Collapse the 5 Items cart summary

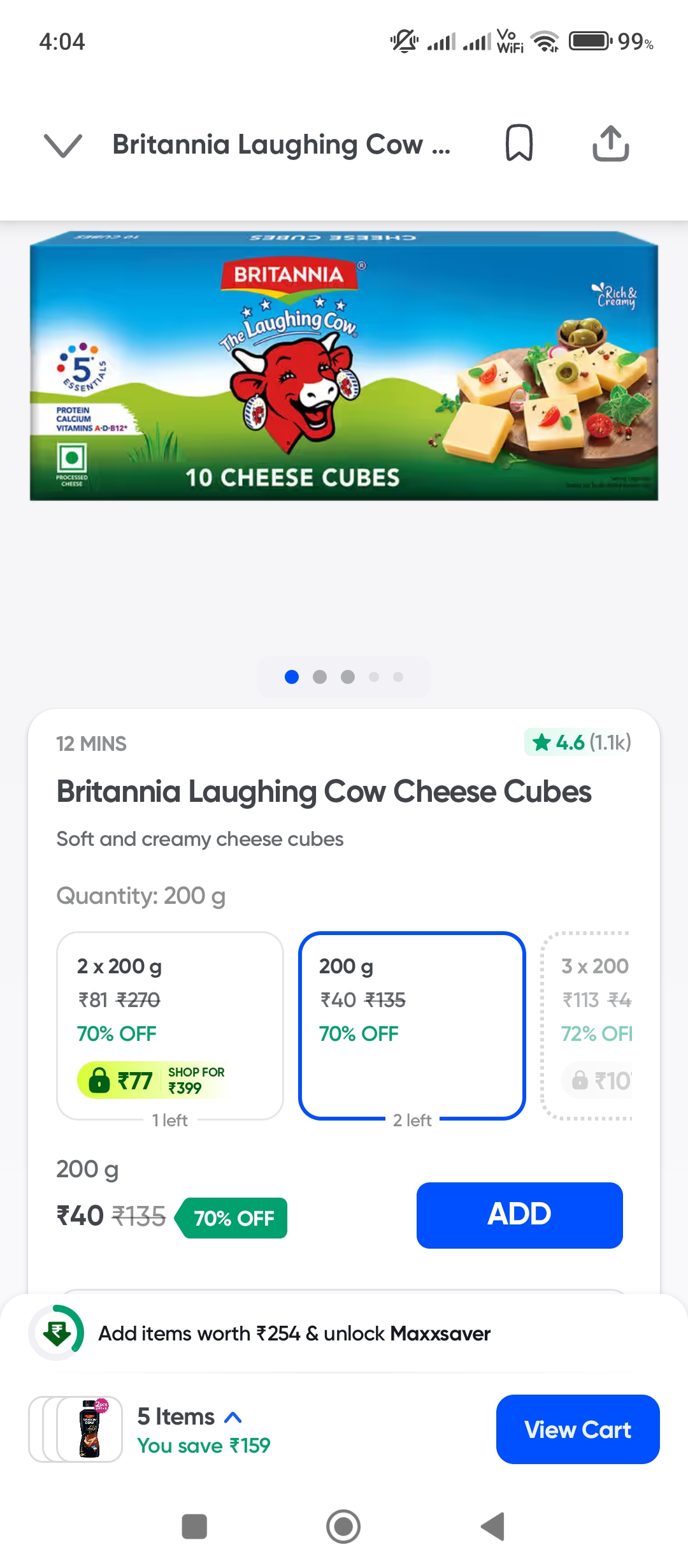click(234, 1416)
